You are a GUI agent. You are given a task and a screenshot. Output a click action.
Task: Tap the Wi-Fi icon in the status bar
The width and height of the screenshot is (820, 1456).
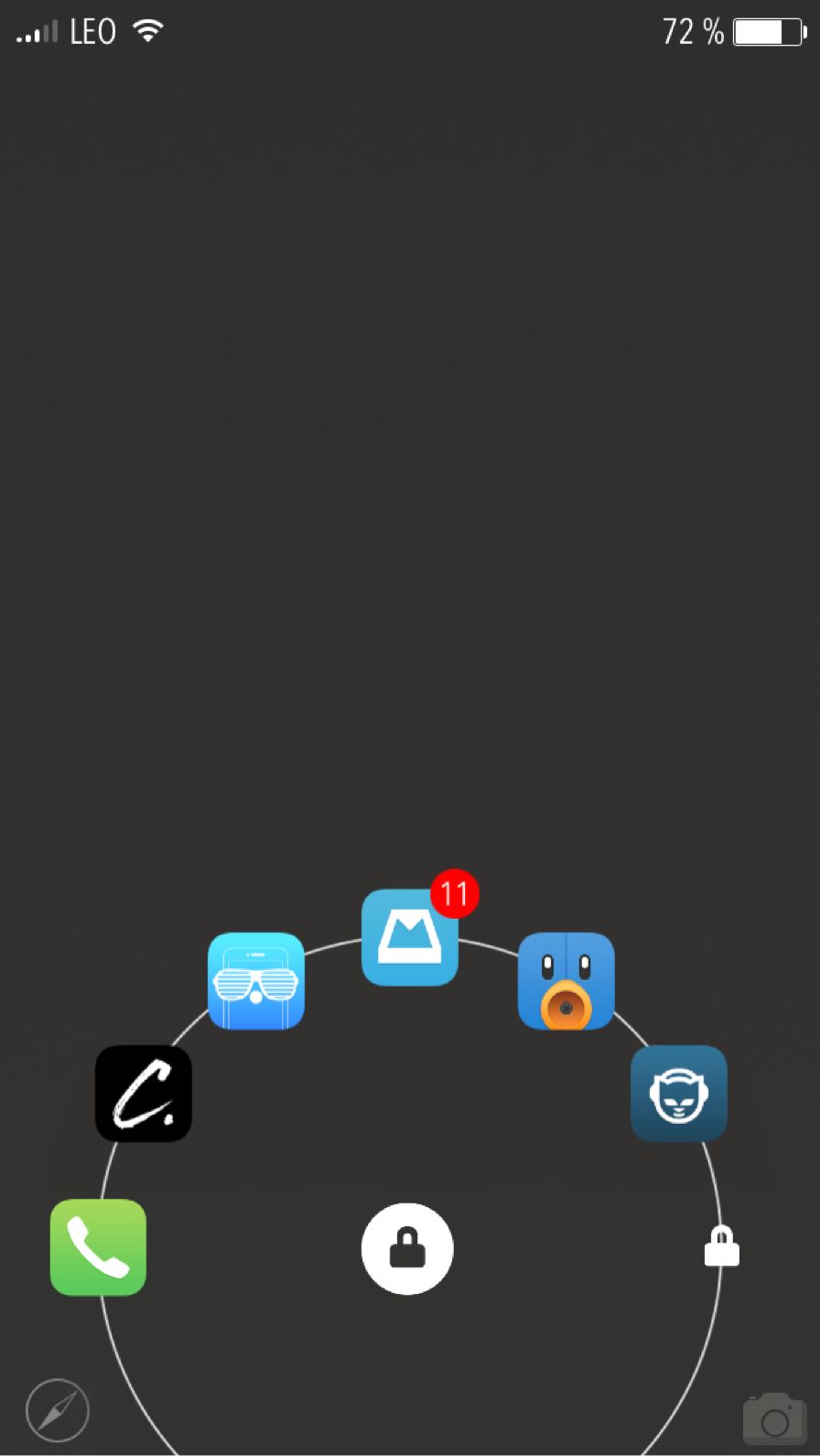pos(147,30)
